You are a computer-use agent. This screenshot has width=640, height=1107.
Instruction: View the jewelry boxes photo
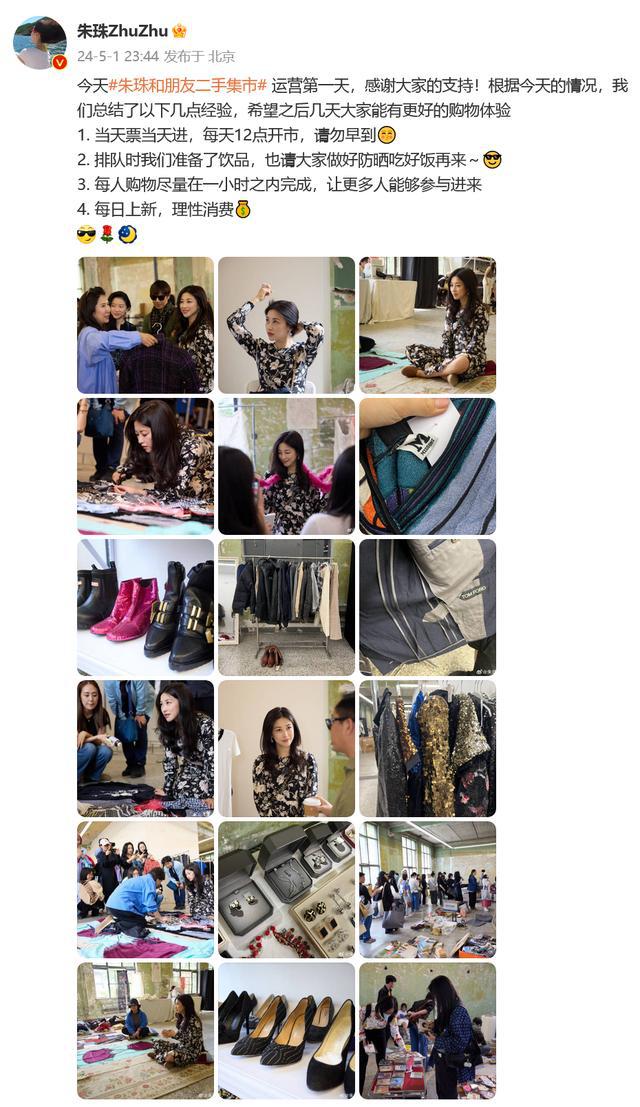click(x=286, y=889)
